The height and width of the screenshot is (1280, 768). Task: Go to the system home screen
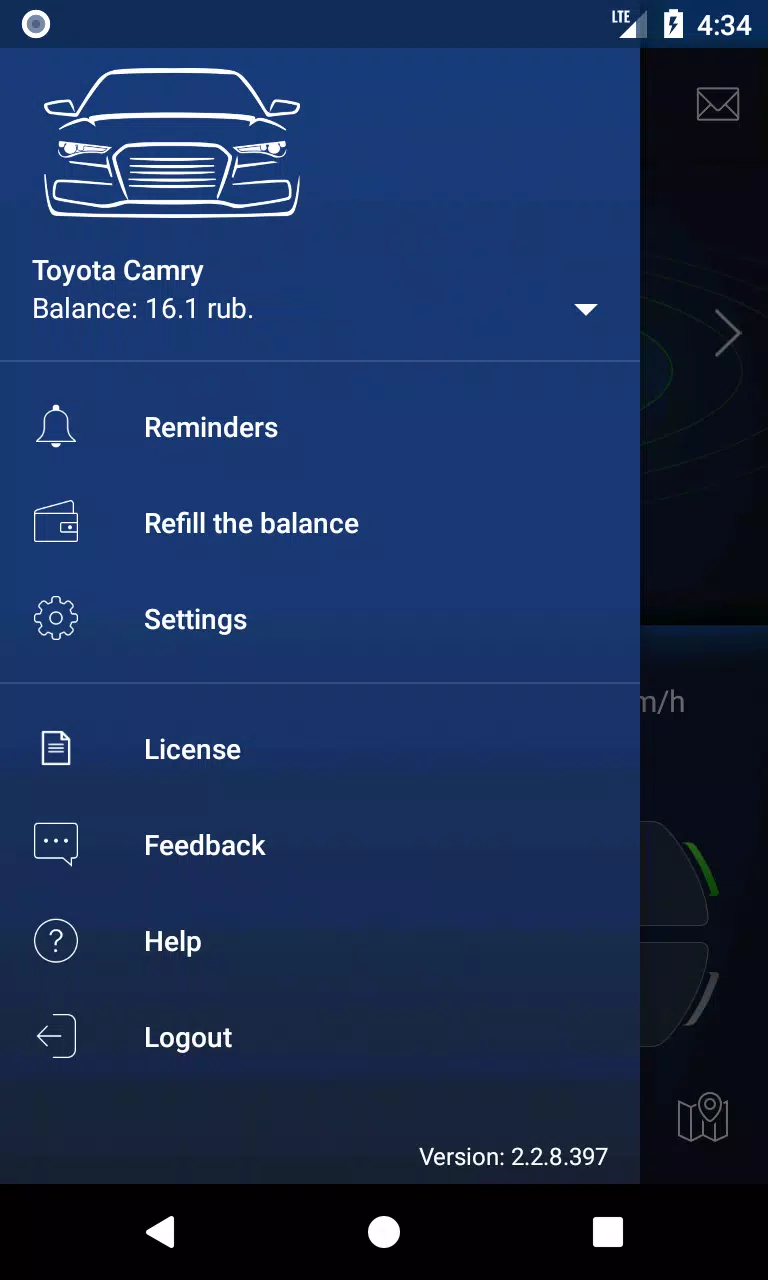384,1232
